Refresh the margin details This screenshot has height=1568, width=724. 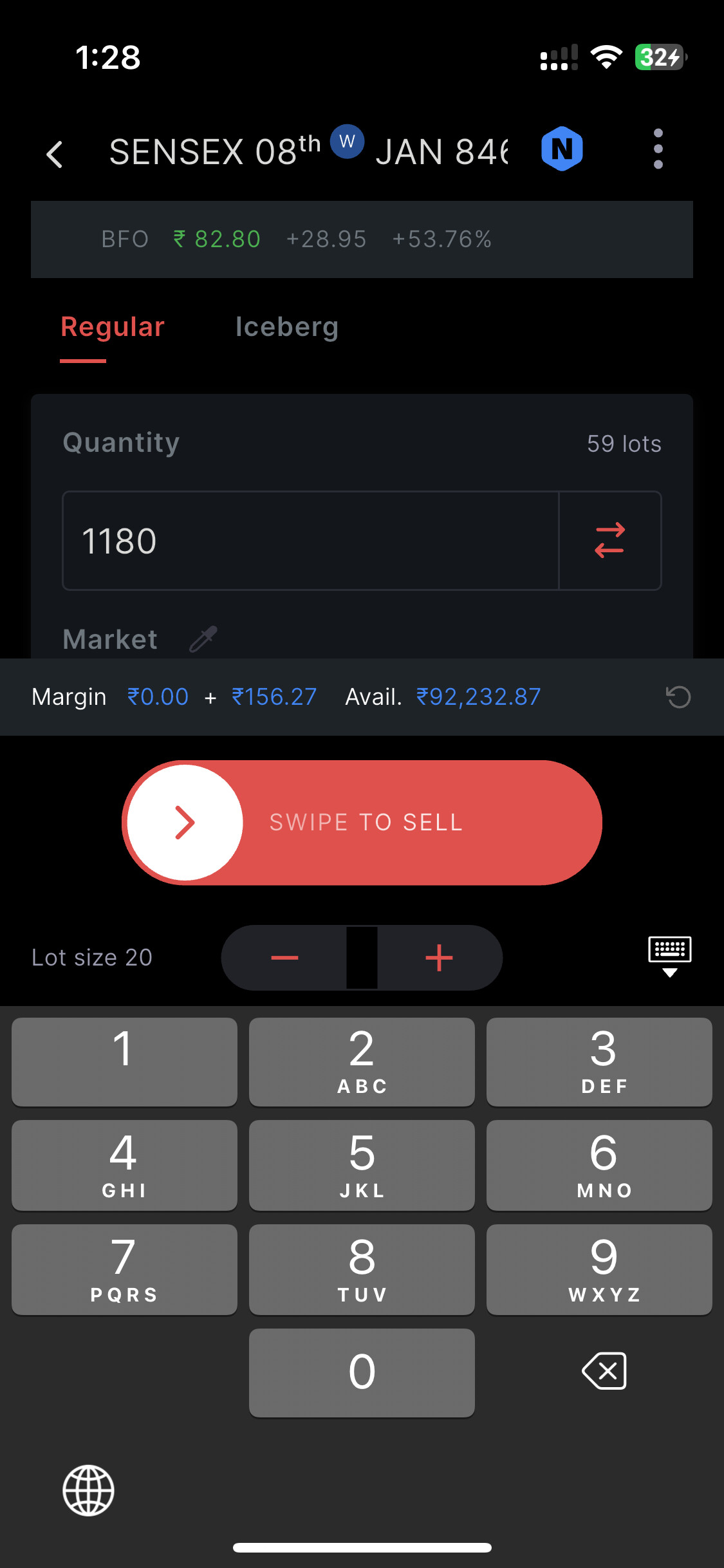(x=678, y=697)
